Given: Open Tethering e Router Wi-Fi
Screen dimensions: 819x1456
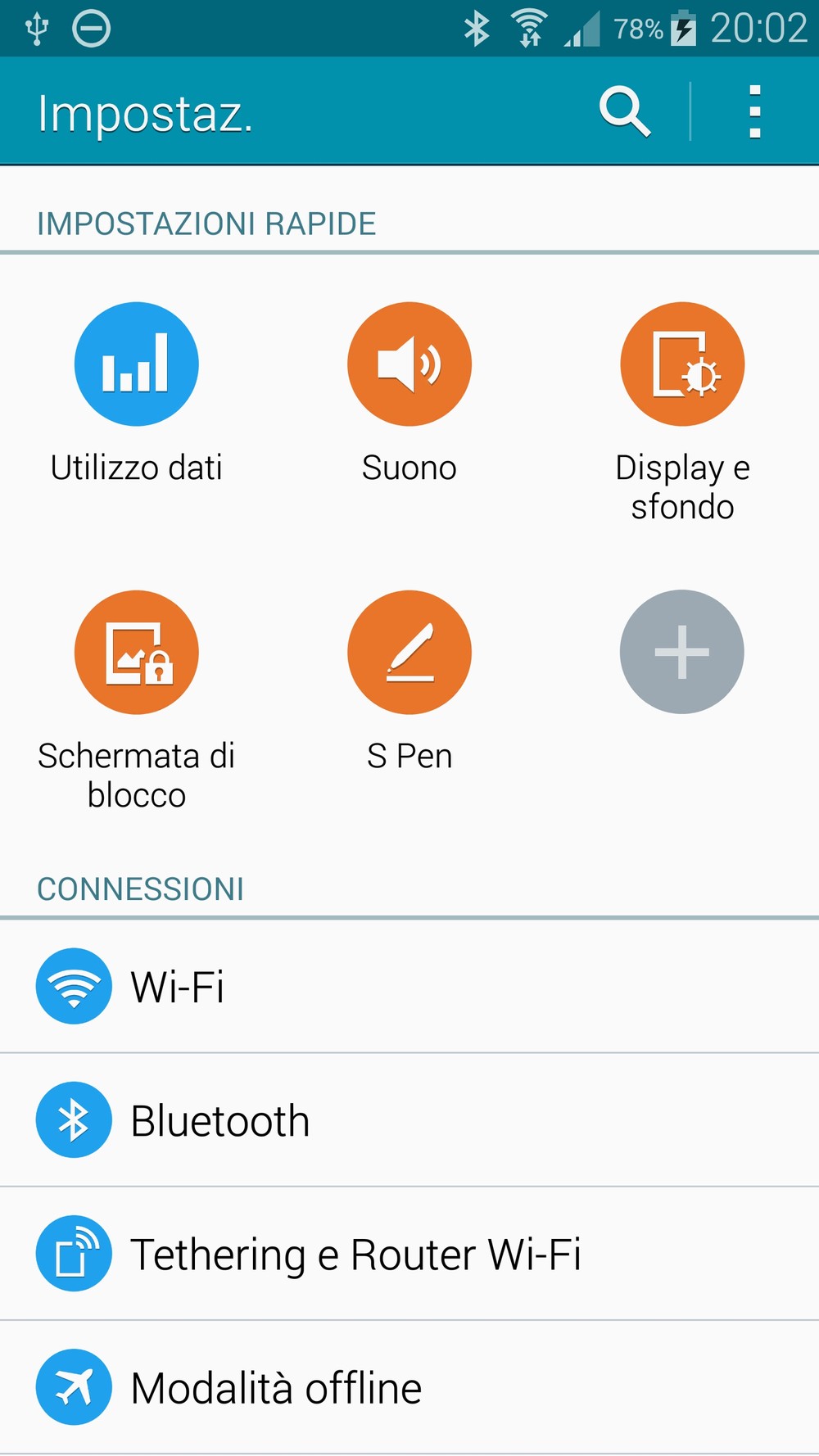Looking at the screenshot, I should [409, 1254].
